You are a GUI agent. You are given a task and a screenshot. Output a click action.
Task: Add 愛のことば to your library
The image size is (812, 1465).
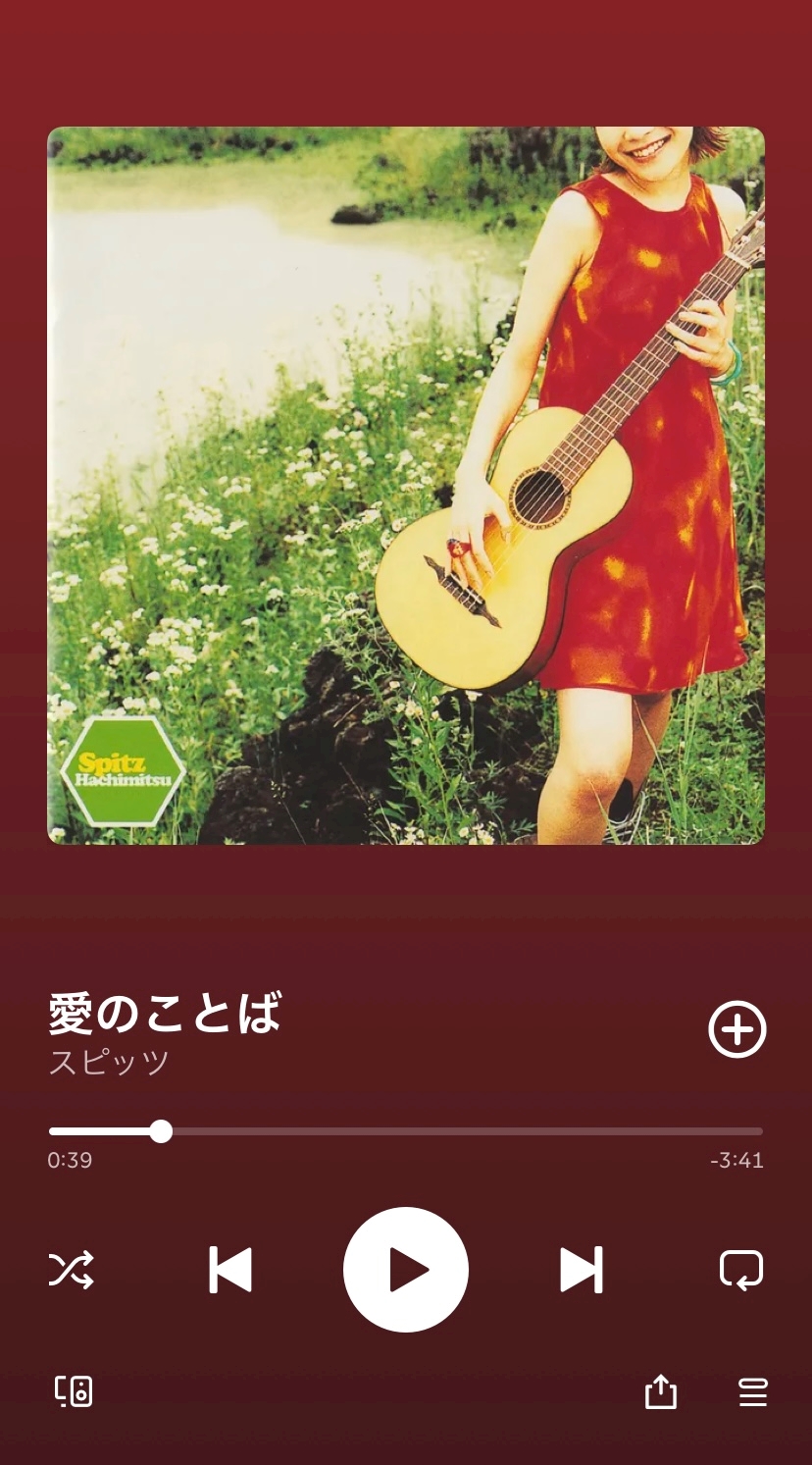click(x=736, y=1029)
